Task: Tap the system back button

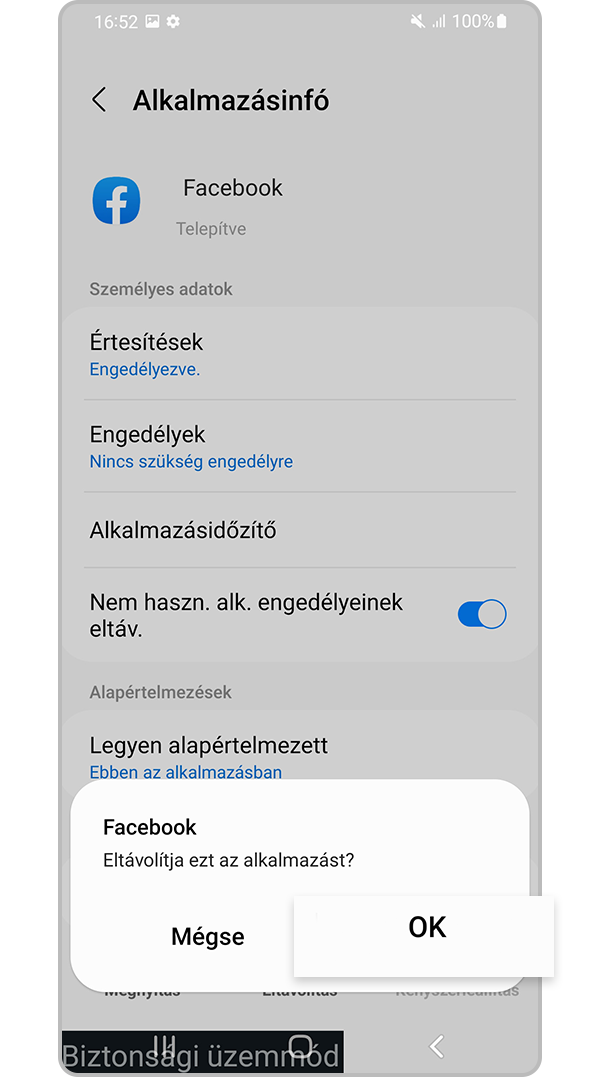Action: 436,1046
